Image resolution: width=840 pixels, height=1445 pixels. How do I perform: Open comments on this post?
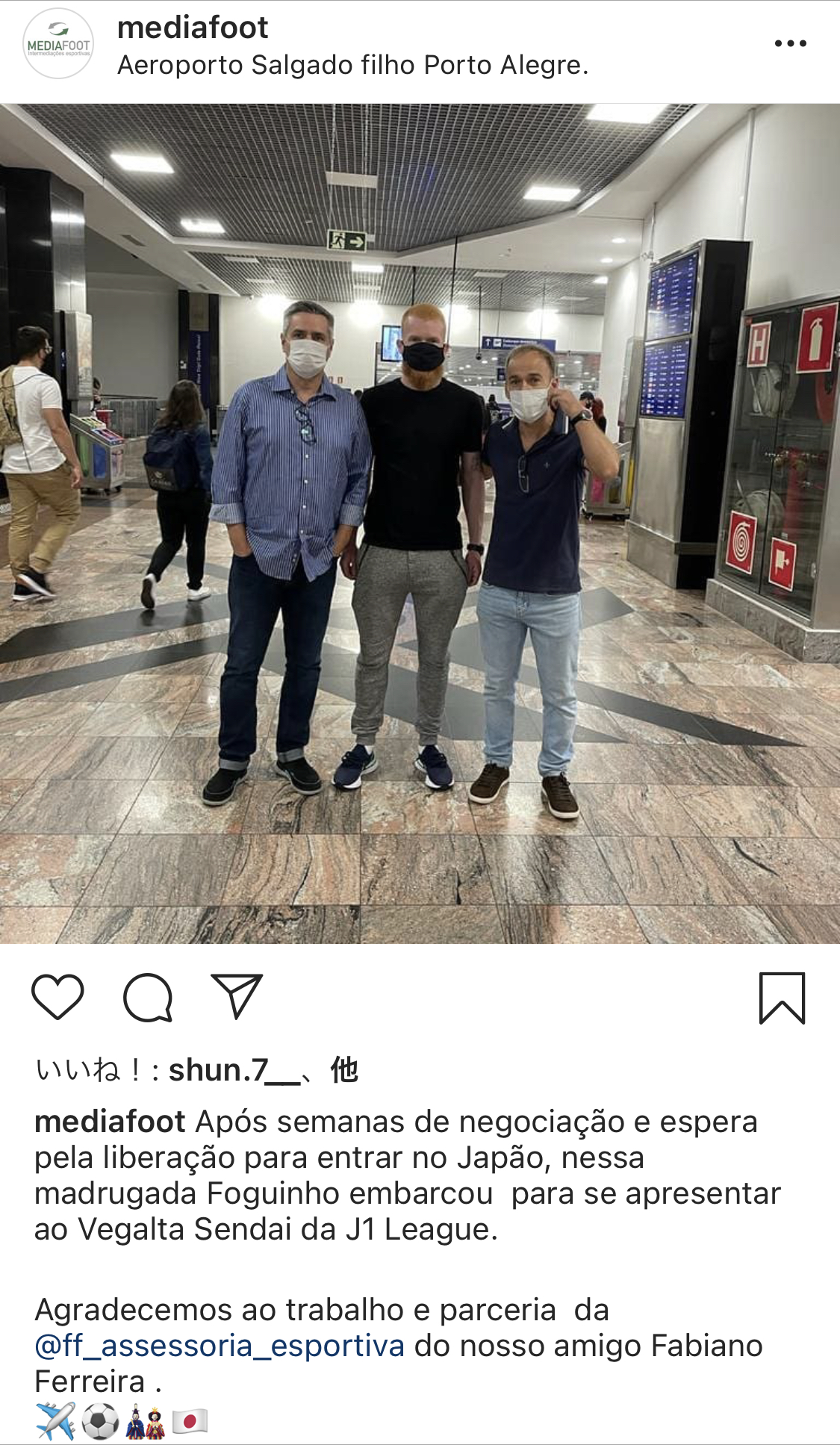point(148,997)
